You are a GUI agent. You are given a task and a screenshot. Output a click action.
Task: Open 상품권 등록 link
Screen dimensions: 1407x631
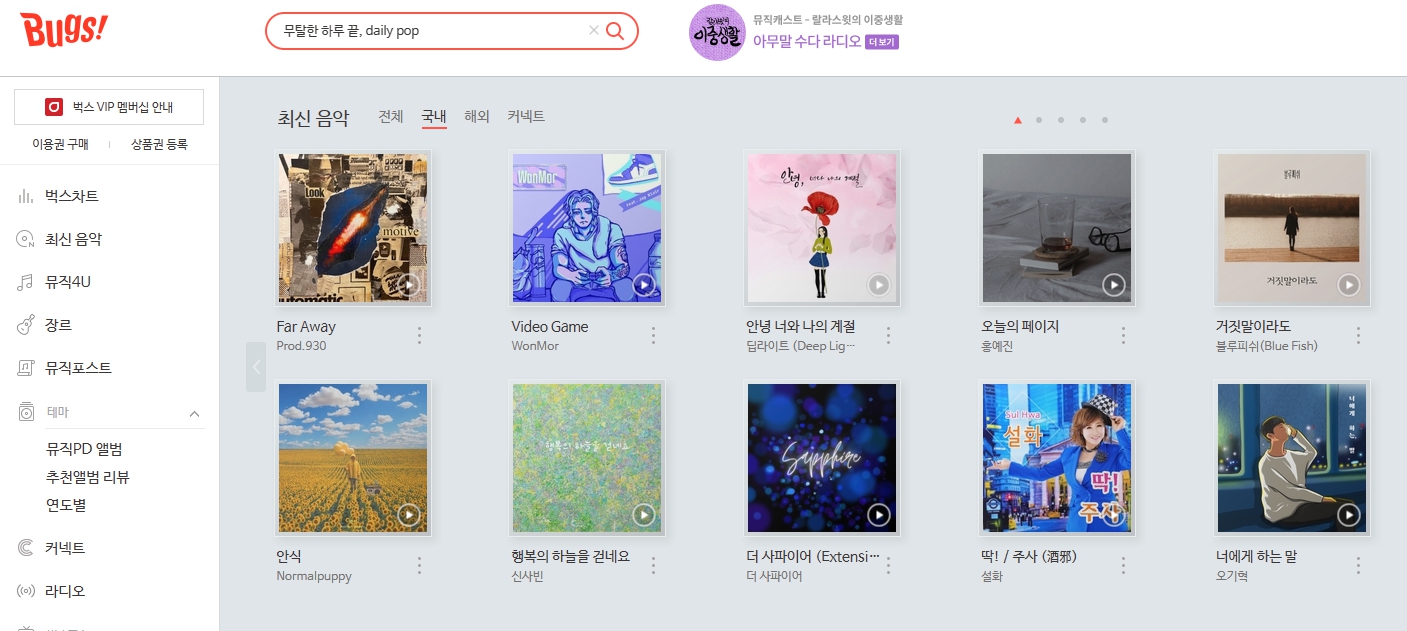(159, 144)
